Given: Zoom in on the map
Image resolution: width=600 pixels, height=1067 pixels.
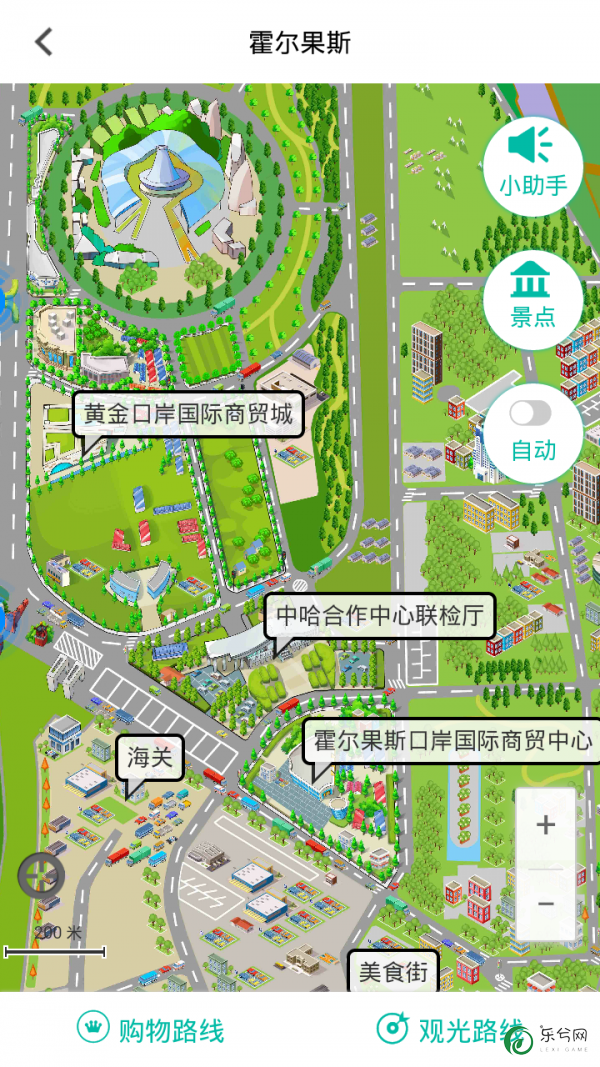Looking at the screenshot, I should [545, 825].
